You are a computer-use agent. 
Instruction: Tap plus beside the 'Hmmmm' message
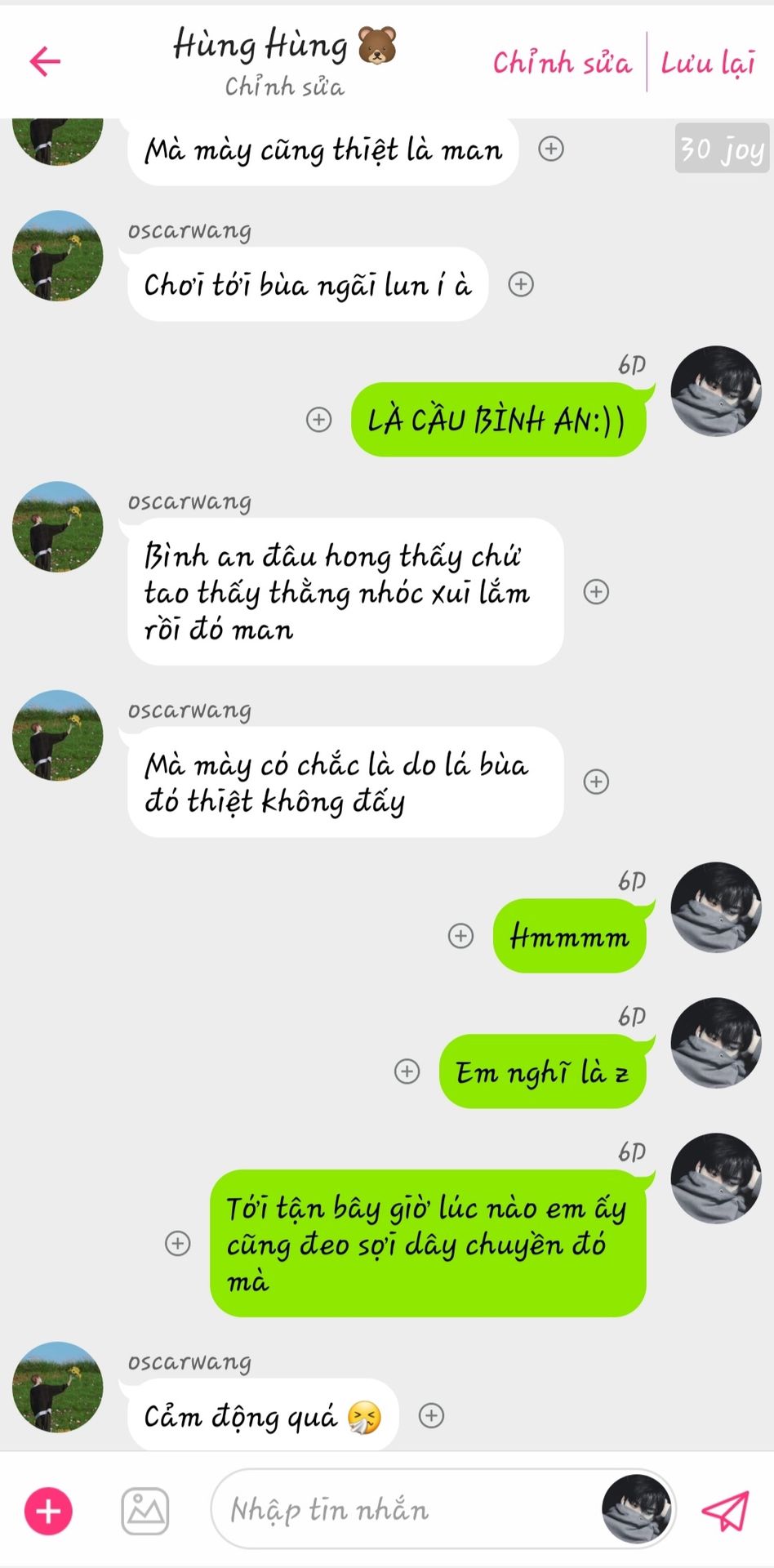460,936
